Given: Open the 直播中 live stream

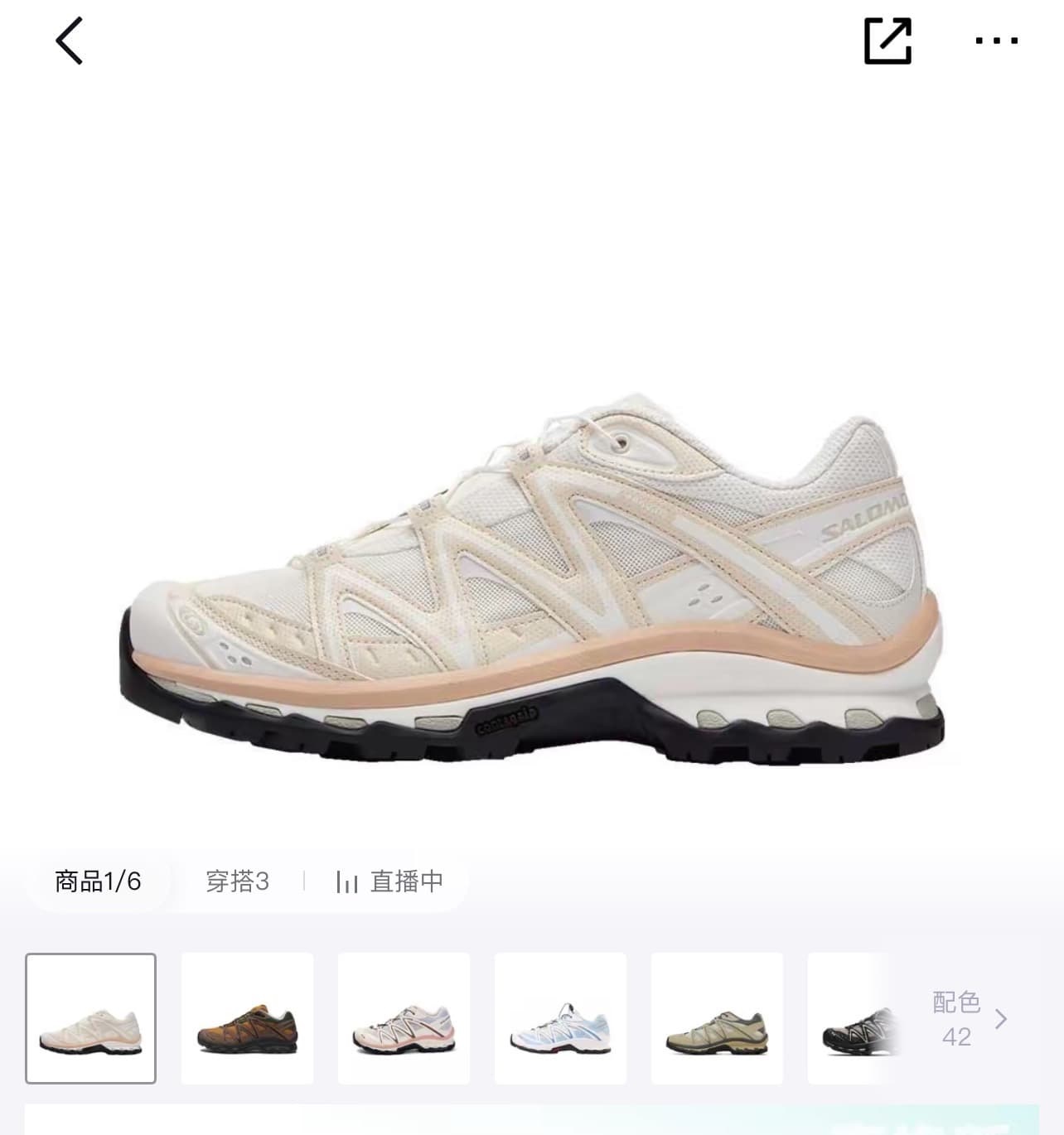Looking at the screenshot, I should [389, 881].
